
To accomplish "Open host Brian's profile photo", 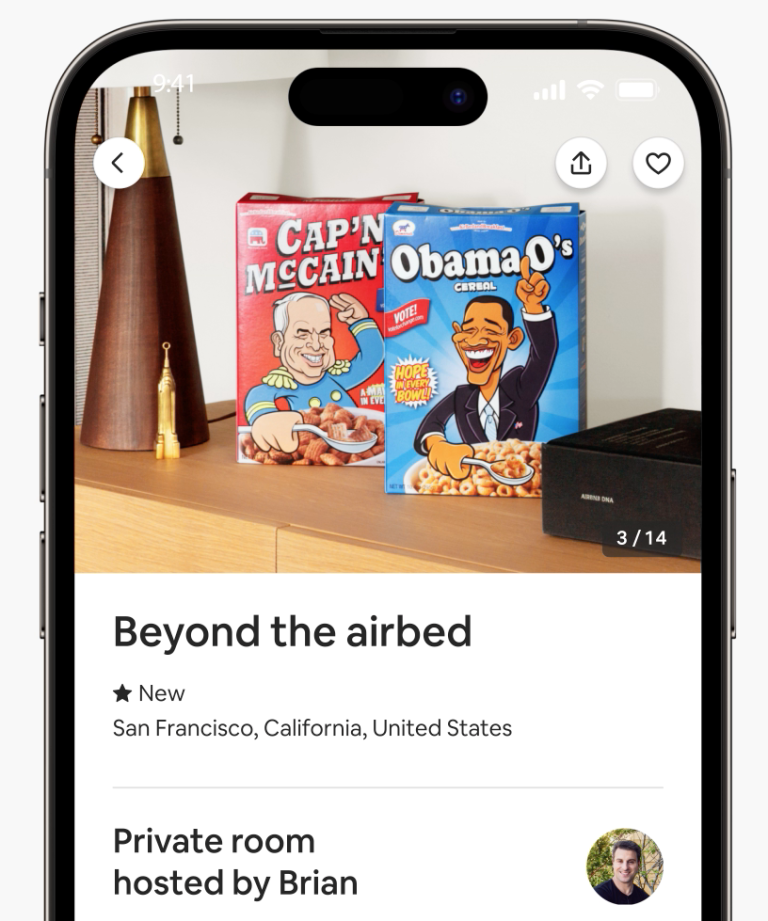I will pos(624,866).
